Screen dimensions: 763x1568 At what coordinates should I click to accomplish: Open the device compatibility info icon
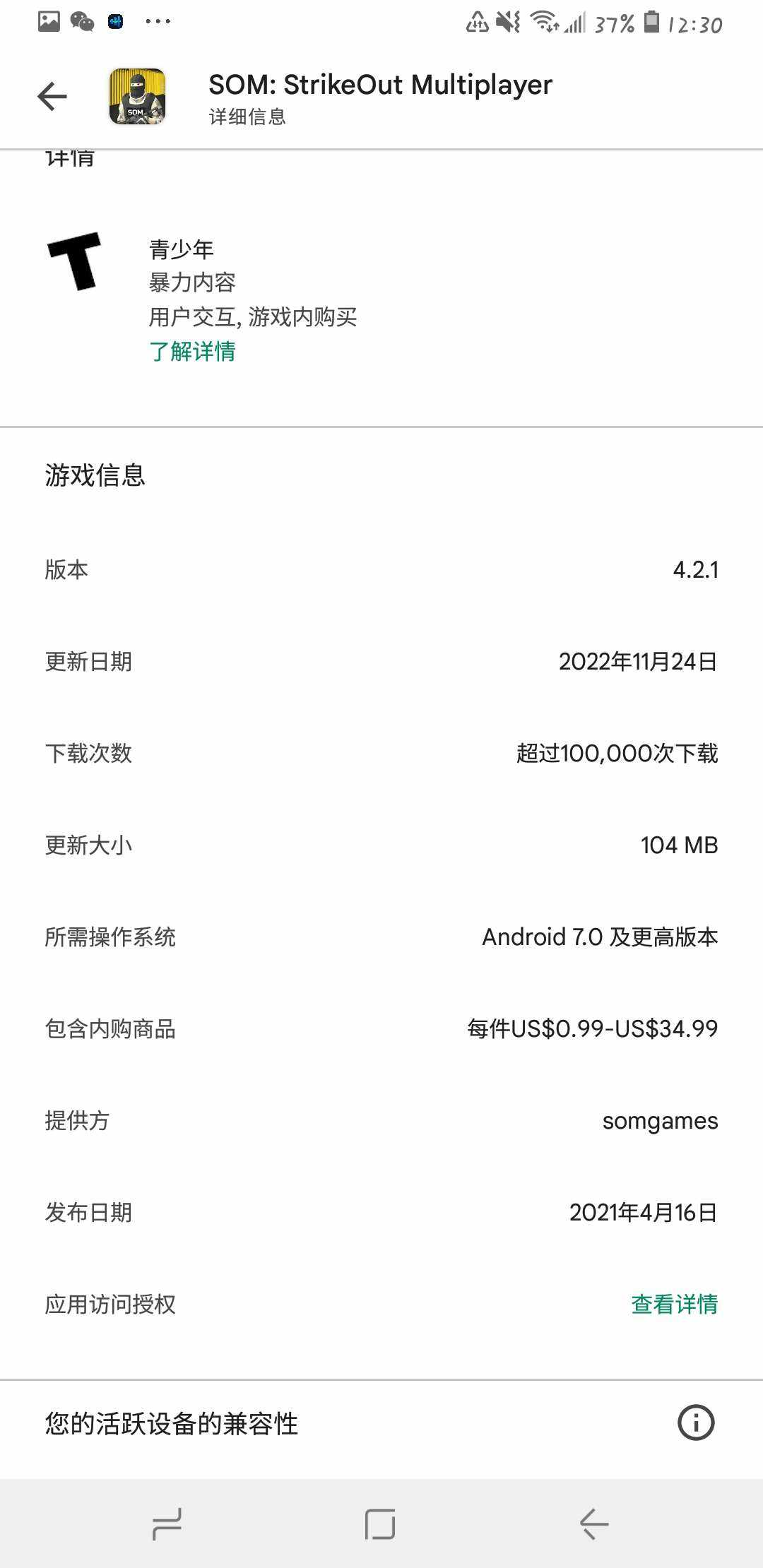point(696,1423)
